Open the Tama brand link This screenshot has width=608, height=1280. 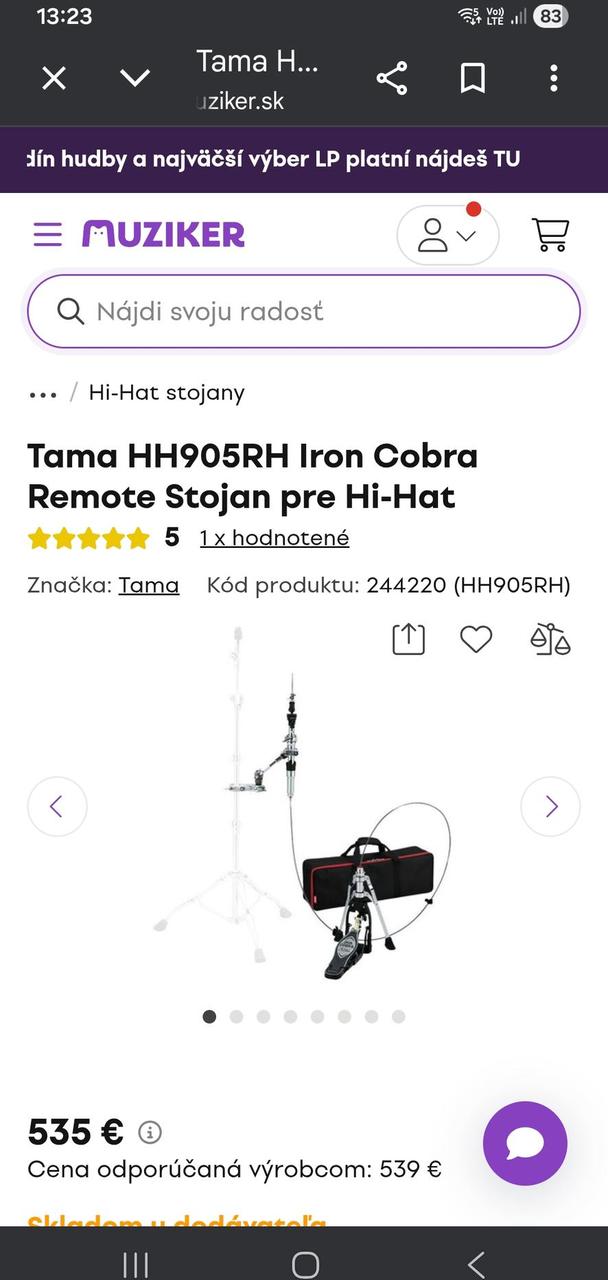coord(149,586)
